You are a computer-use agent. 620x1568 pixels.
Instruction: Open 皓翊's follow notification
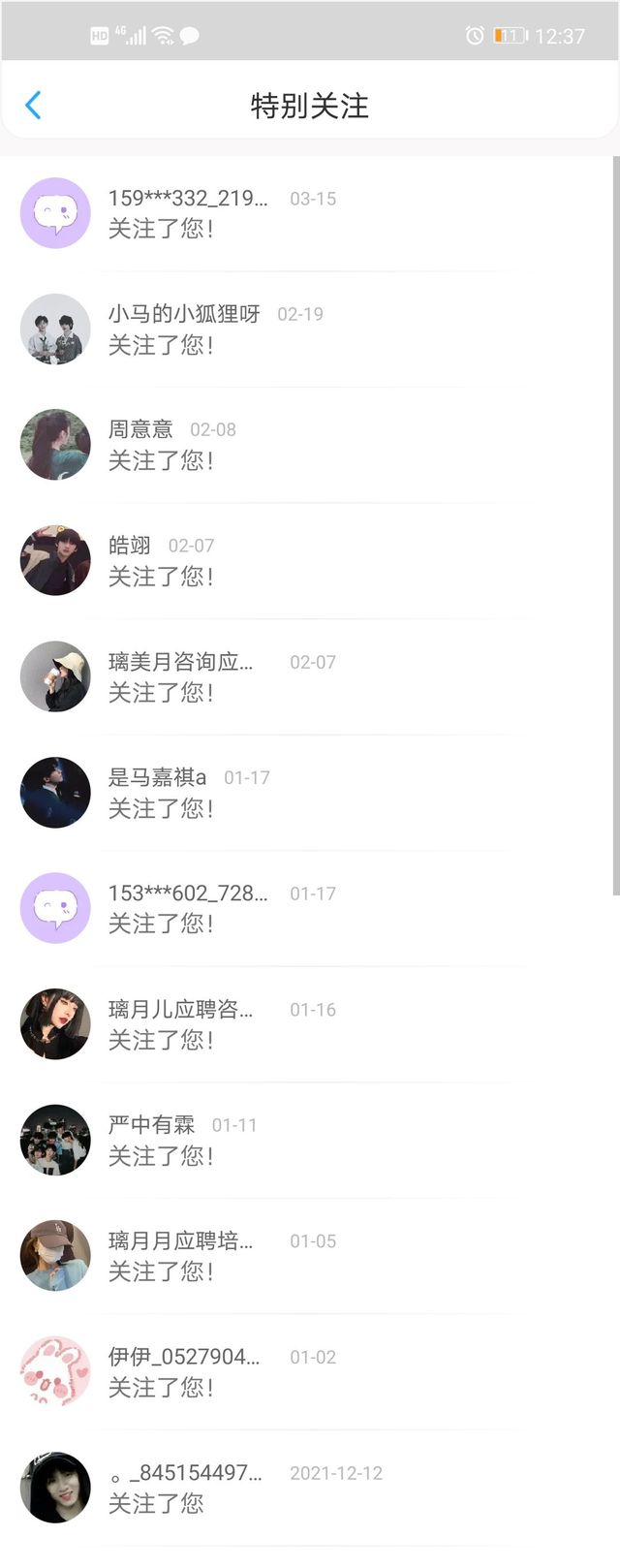pyautogui.click(x=291, y=561)
